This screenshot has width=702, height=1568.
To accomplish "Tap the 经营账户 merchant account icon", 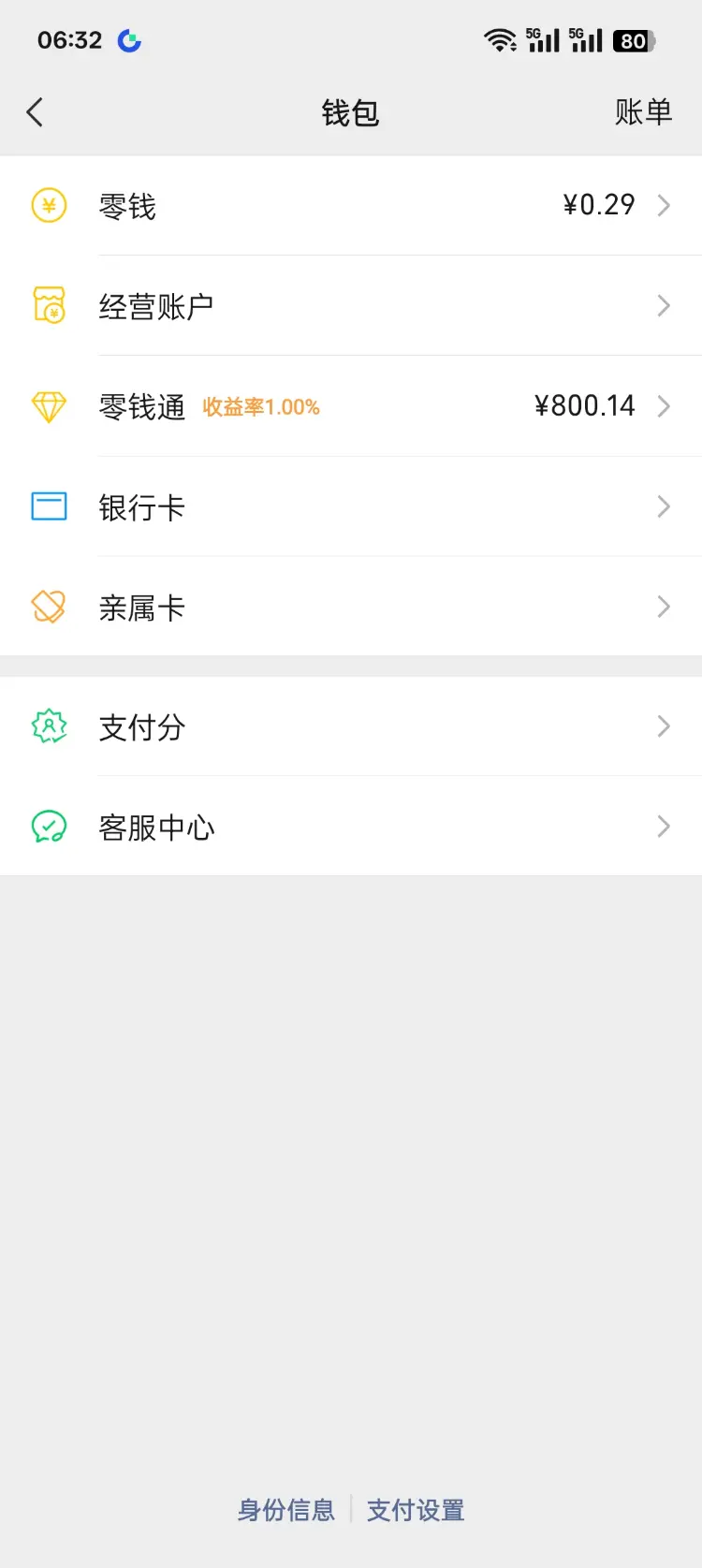I will point(48,306).
